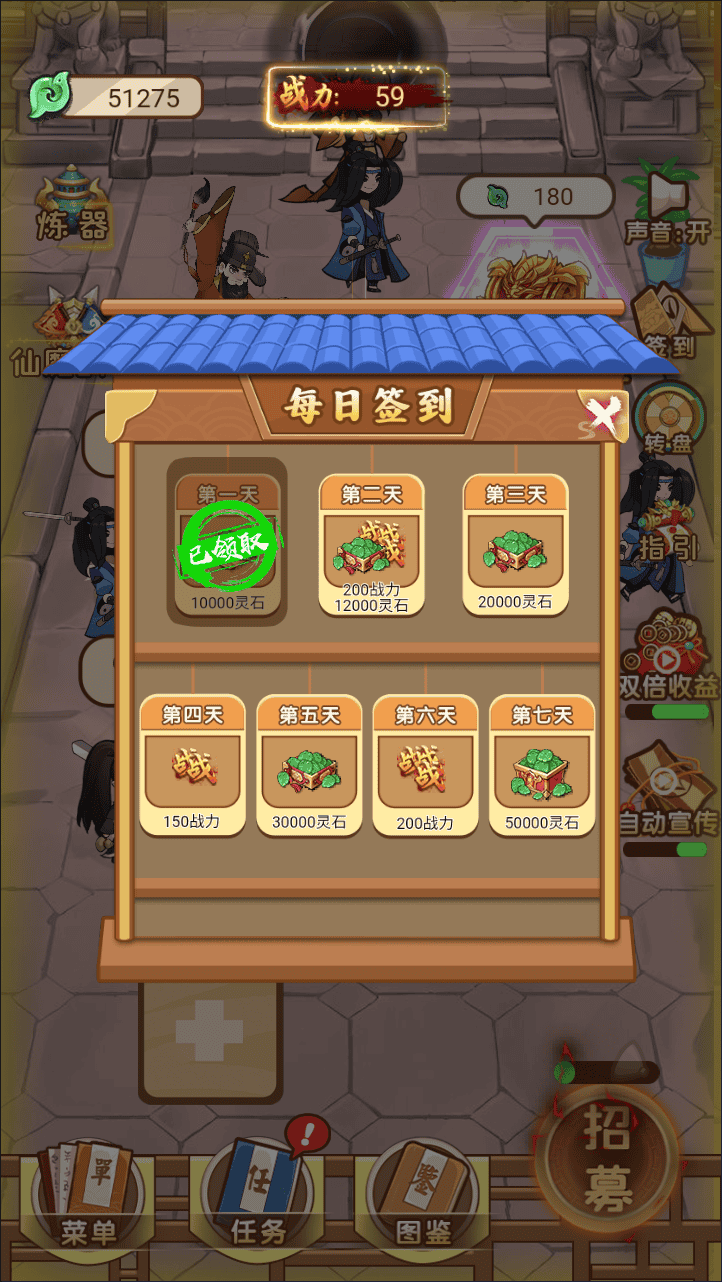Screen dimensions: 722x1282
Task: Close the 每日签到 daily sign-in dialog
Action: (x=603, y=414)
